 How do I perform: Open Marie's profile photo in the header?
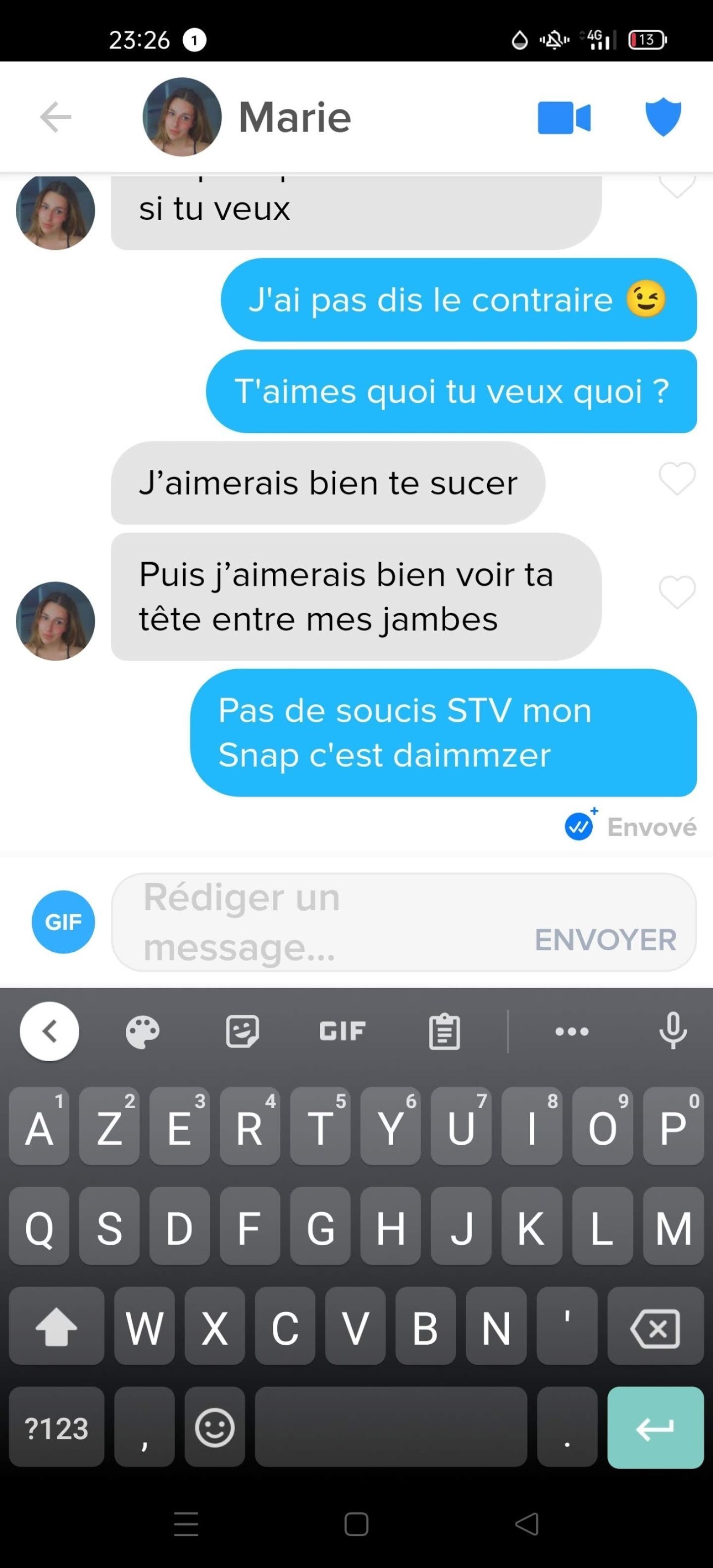(182, 117)
